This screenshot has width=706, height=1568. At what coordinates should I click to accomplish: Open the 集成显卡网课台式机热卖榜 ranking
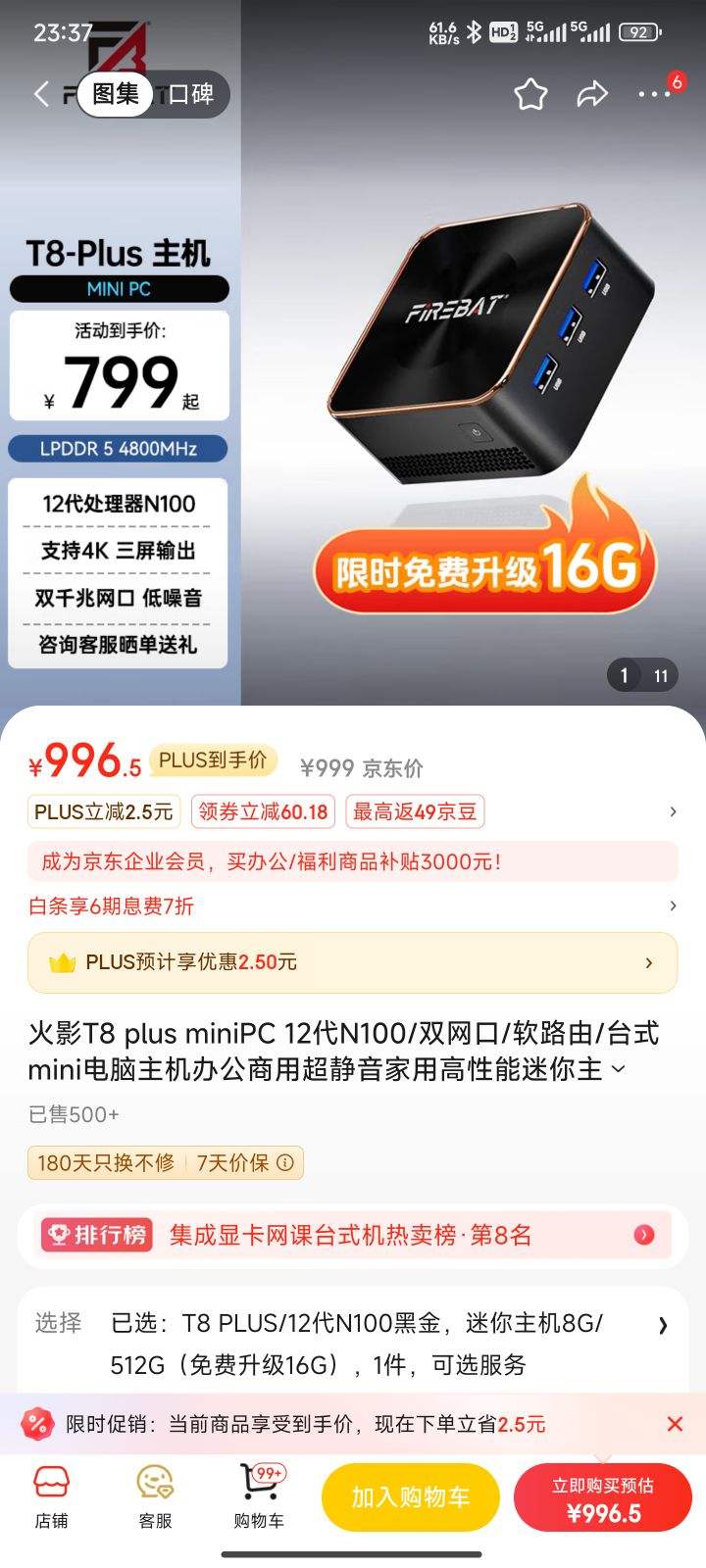353,1235
